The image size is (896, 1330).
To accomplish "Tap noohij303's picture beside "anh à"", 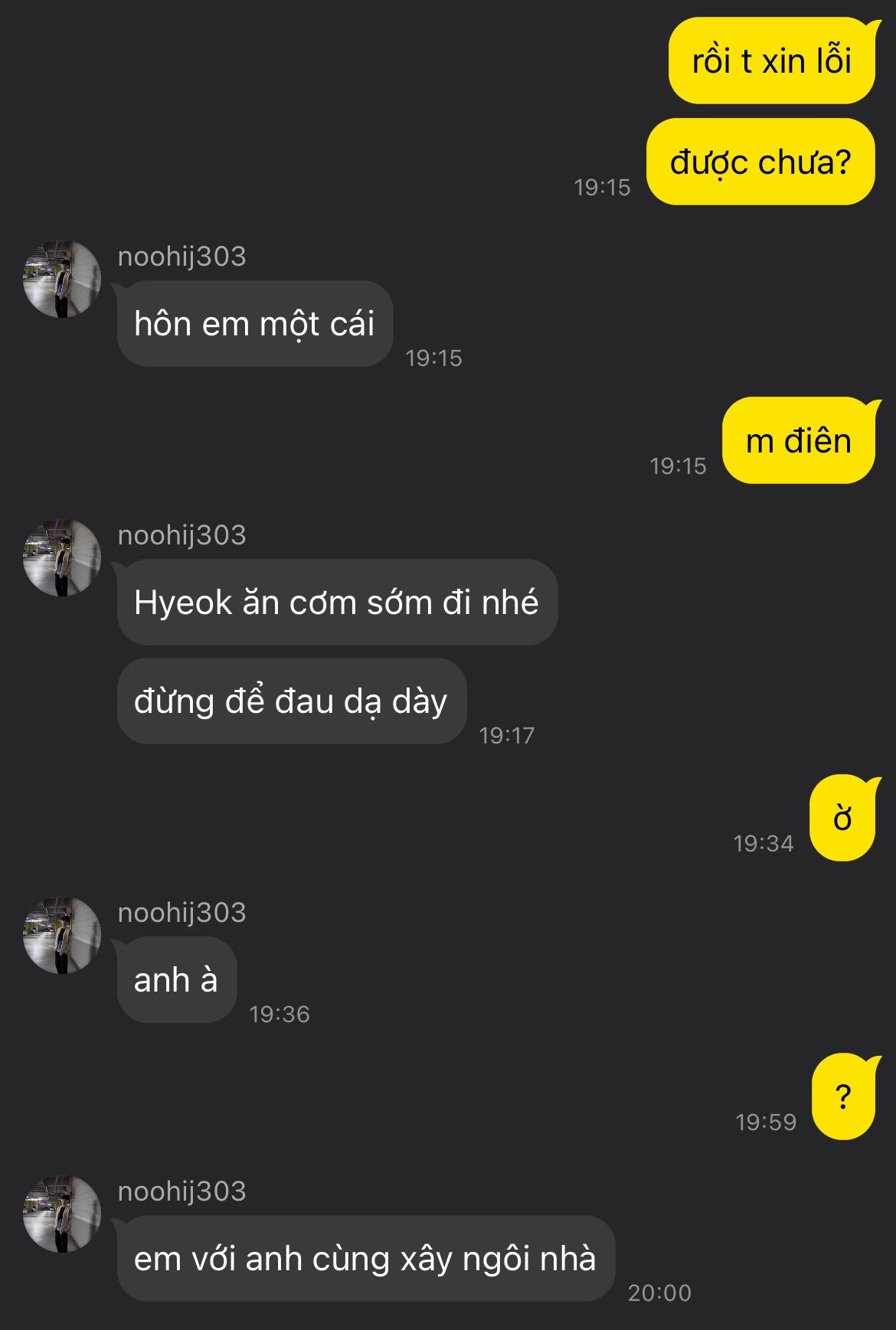I will tap(62, 936).
